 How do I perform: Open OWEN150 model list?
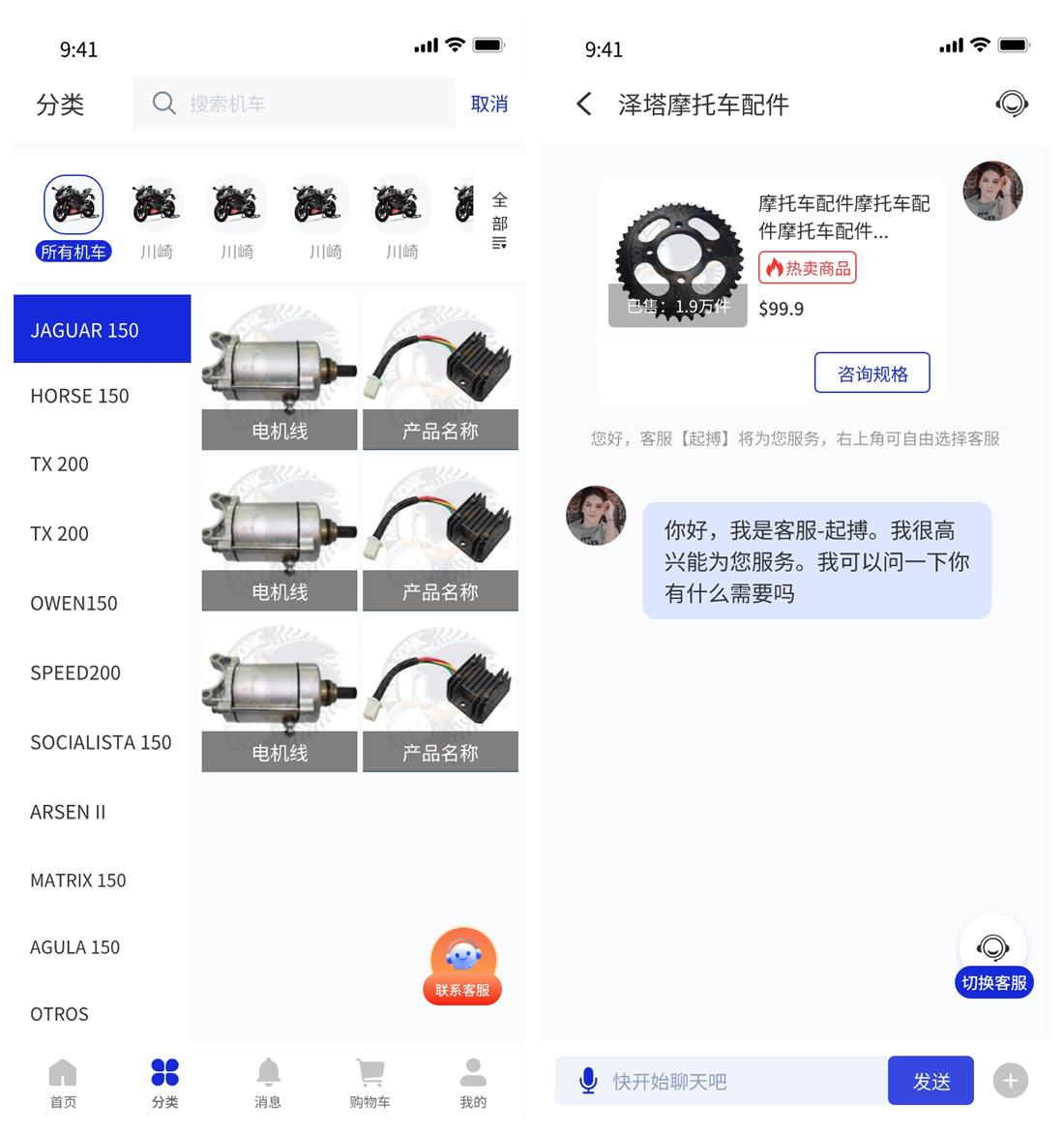[x=74, y=603]
